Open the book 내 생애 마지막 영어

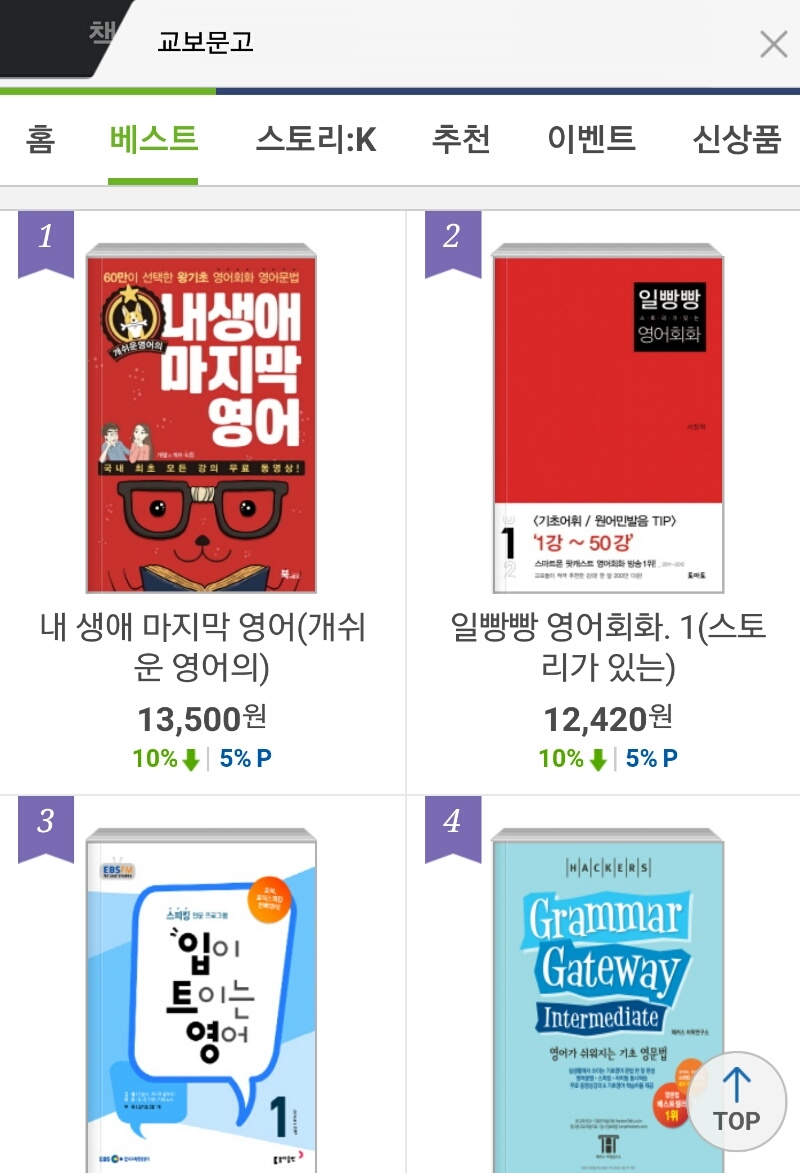point(202,420)
